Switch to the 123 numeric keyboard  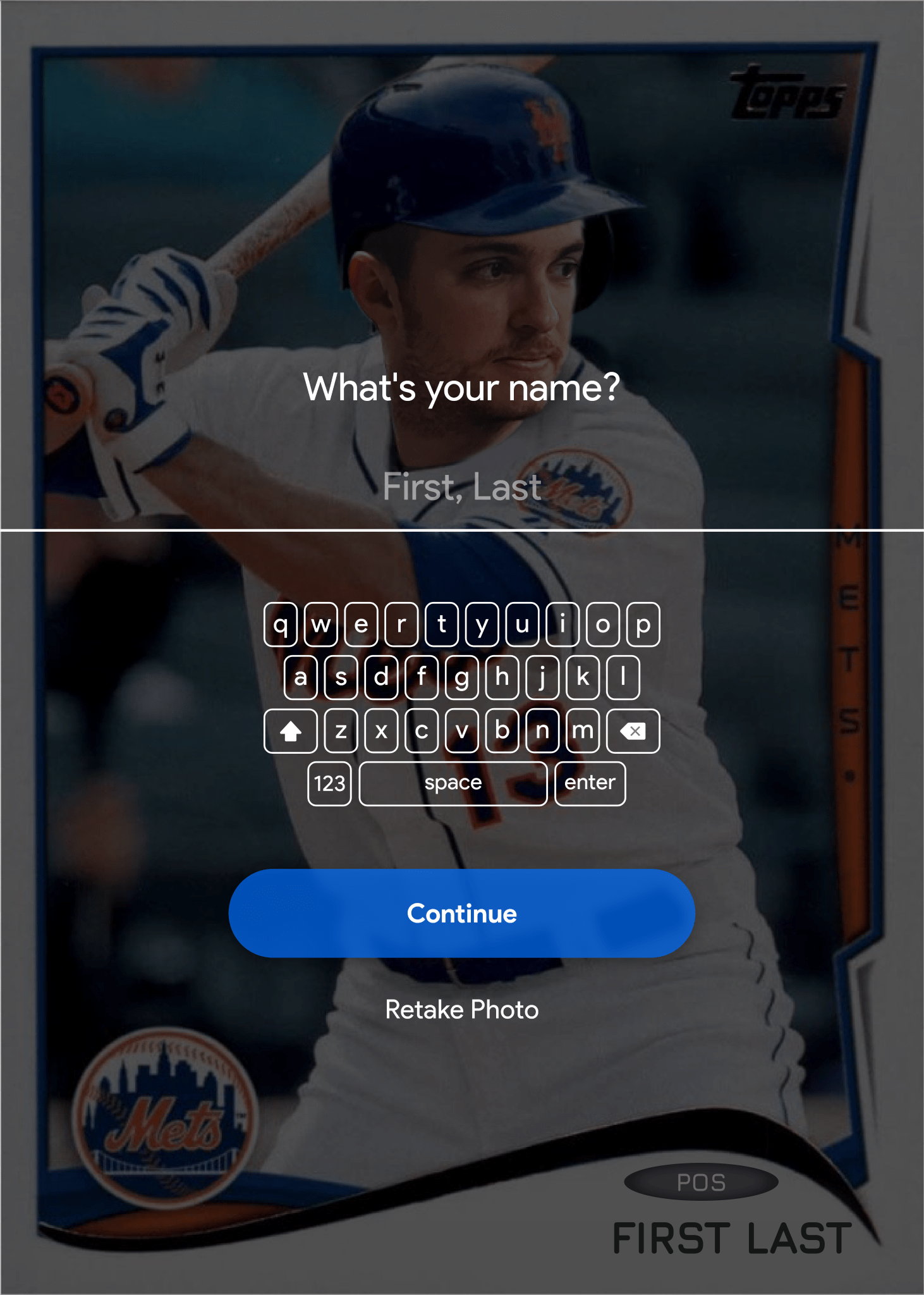tap(329, 783)
